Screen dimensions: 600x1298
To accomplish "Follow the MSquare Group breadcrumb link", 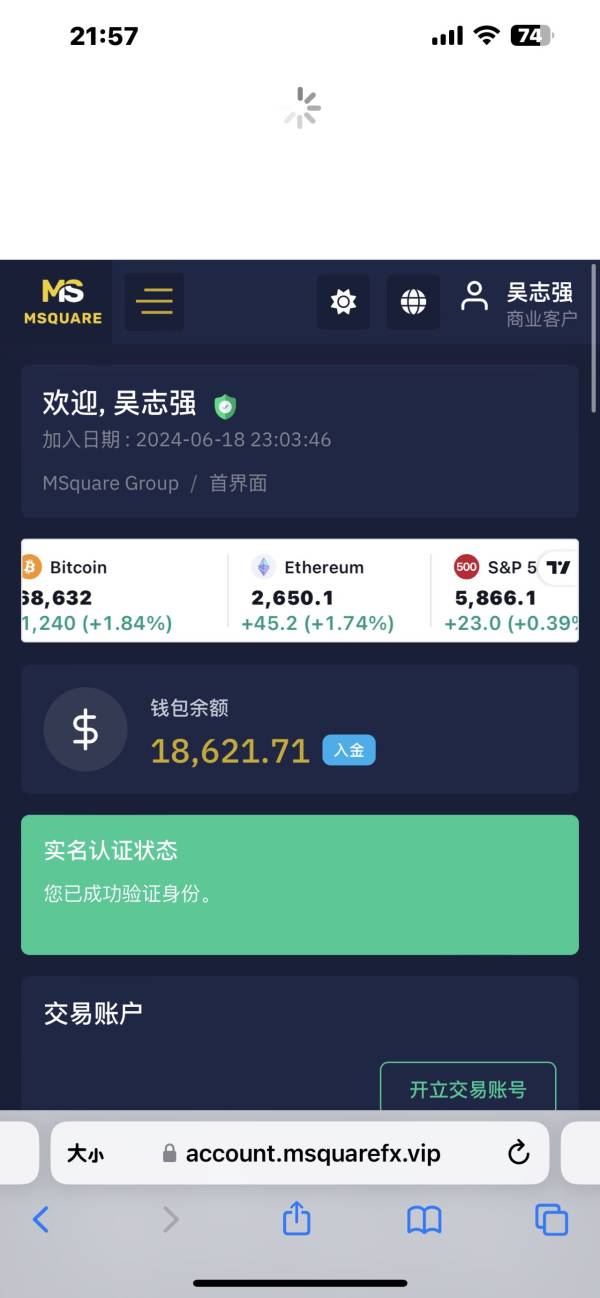I will click(110, 483).
